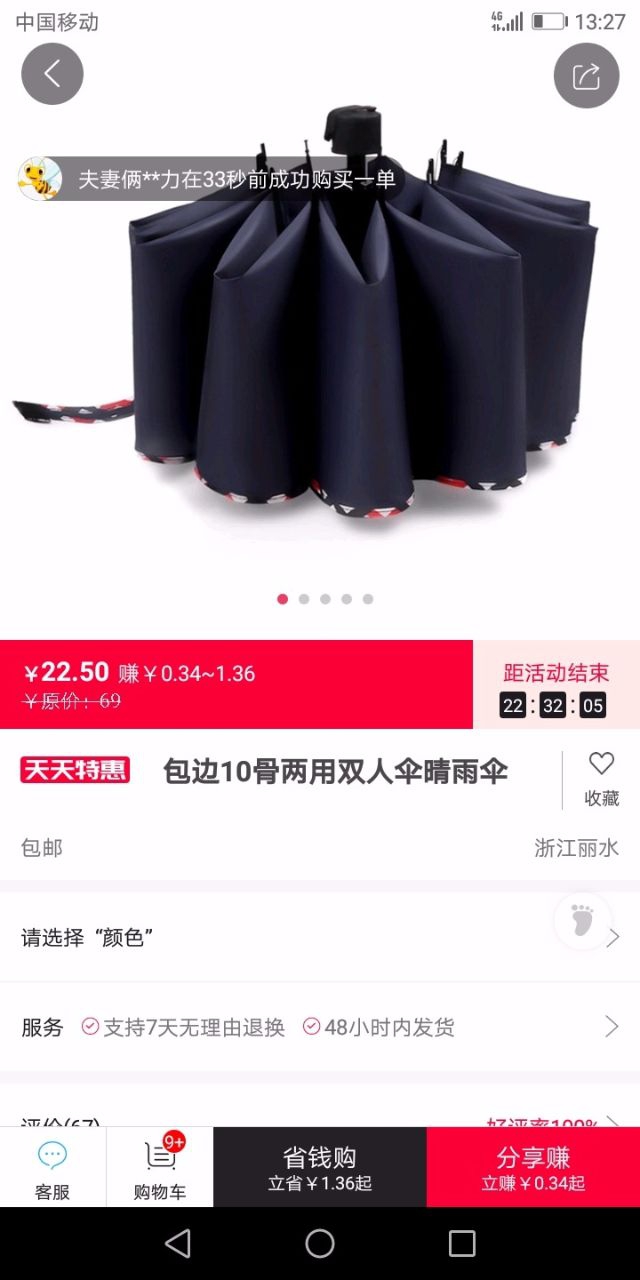Open the 请选择"颜色" color selector row
This screenshot has height=1280, width=640.
[x=320, y=937]
